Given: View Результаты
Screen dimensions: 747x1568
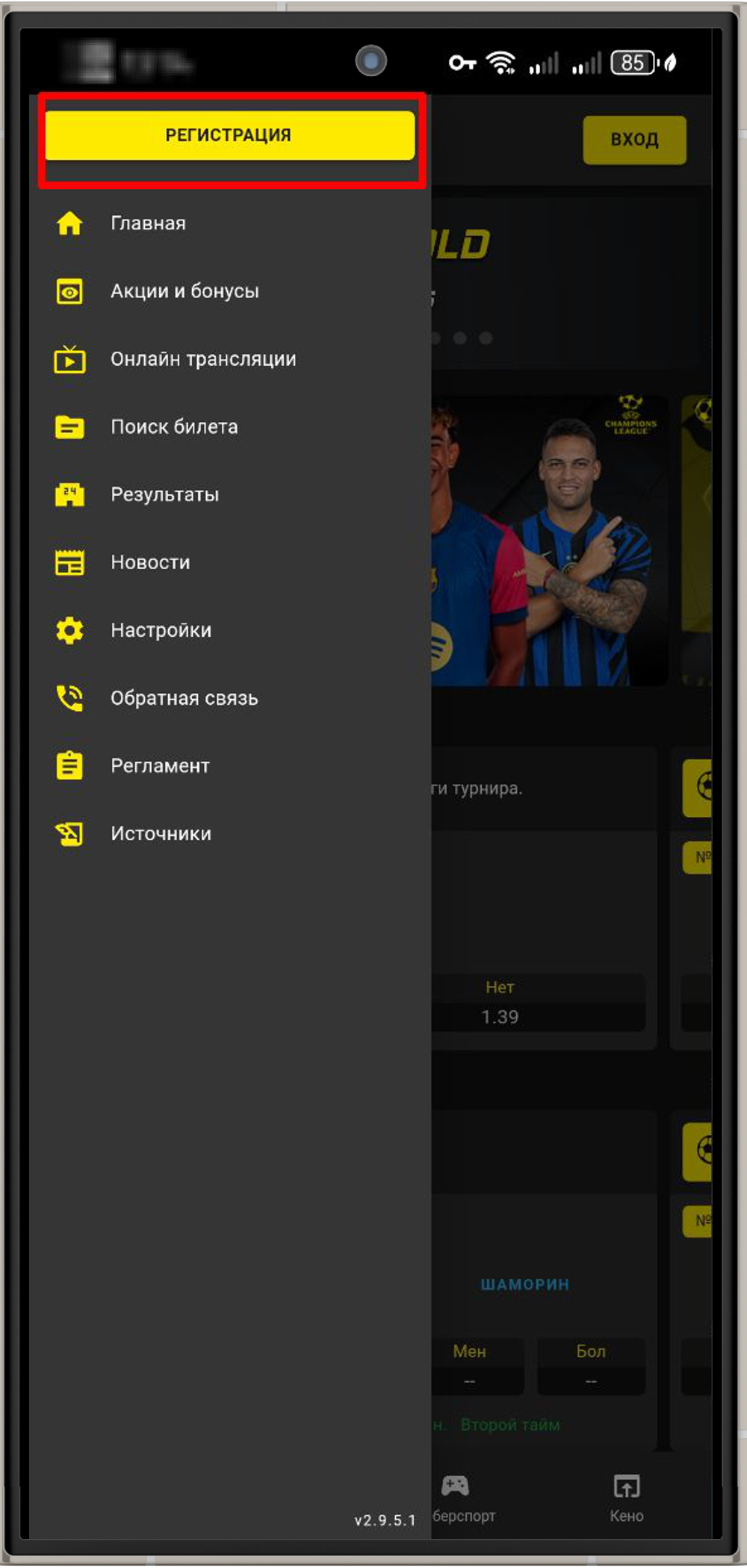Looking at the screenshot, I should tap(164, 494).
